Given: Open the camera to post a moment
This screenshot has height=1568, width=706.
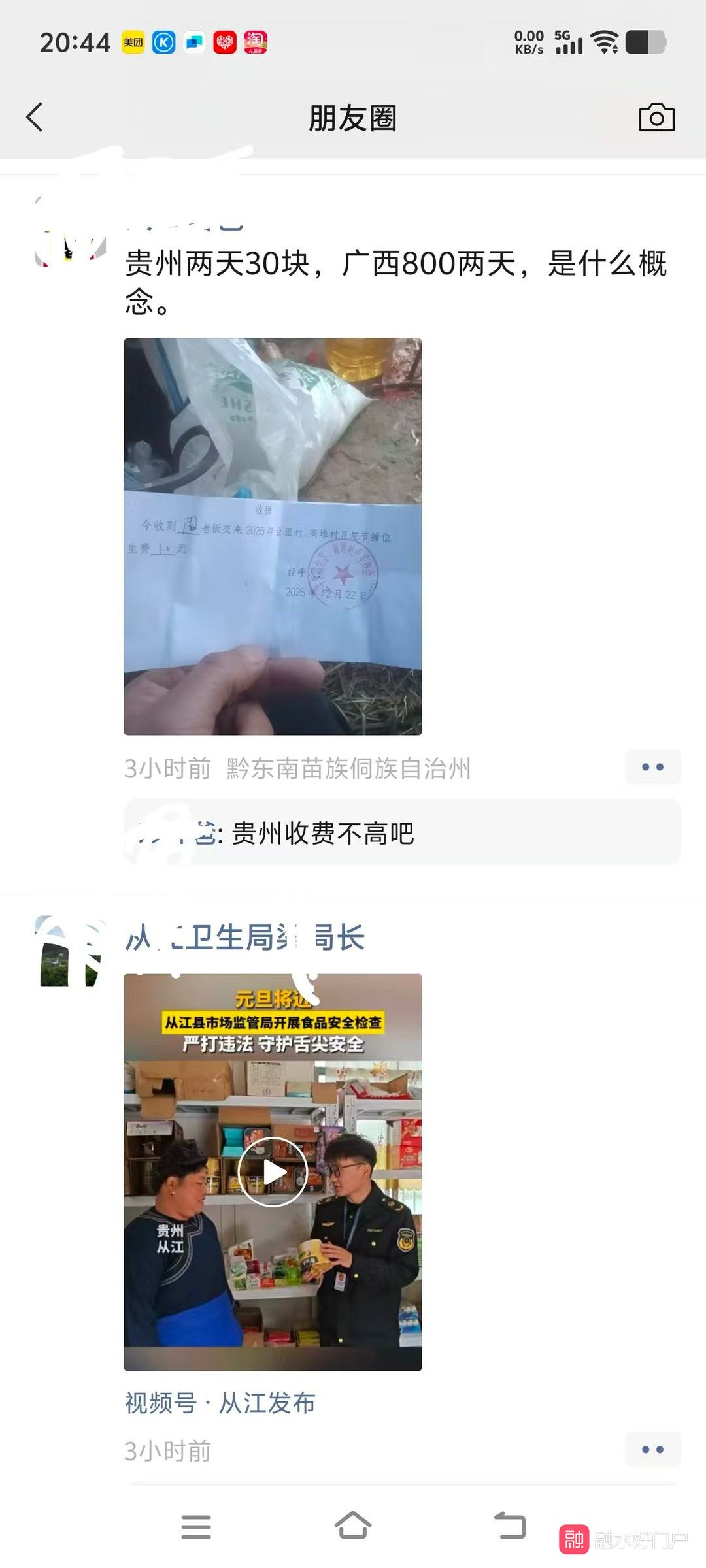Looking at the screenshot, I should click(x=656, y=118).
